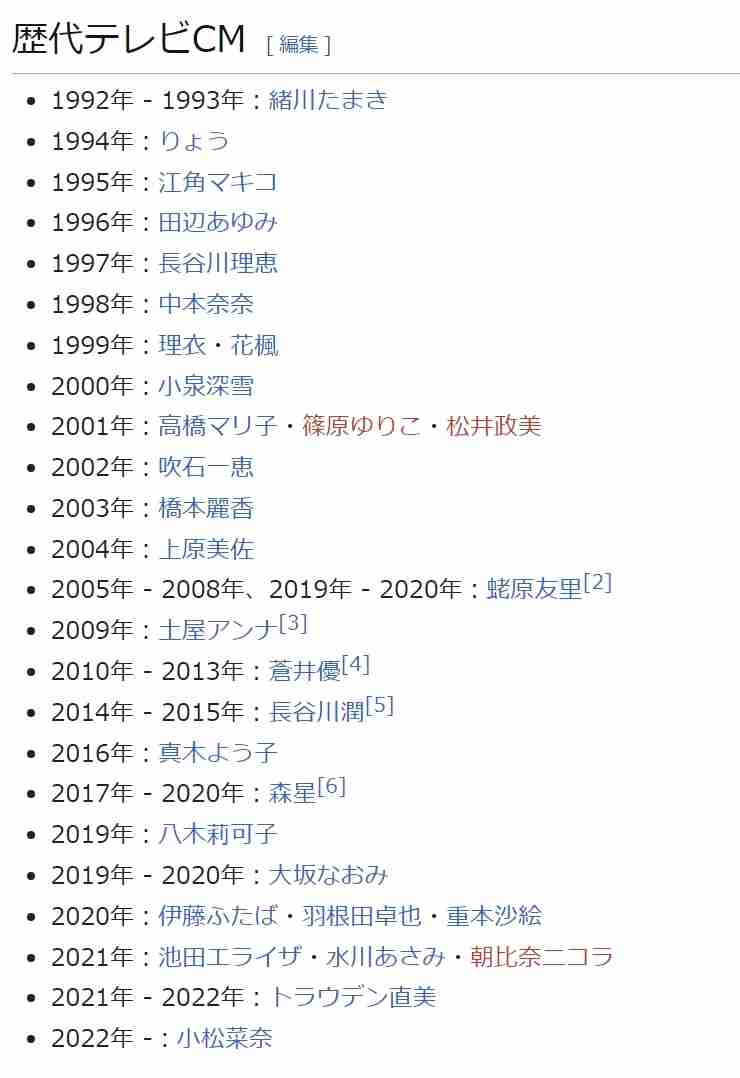Viewport: 740px width, 1078px height.
Task: Visit the 田辺あゆみ page
Action: (217, 222)
